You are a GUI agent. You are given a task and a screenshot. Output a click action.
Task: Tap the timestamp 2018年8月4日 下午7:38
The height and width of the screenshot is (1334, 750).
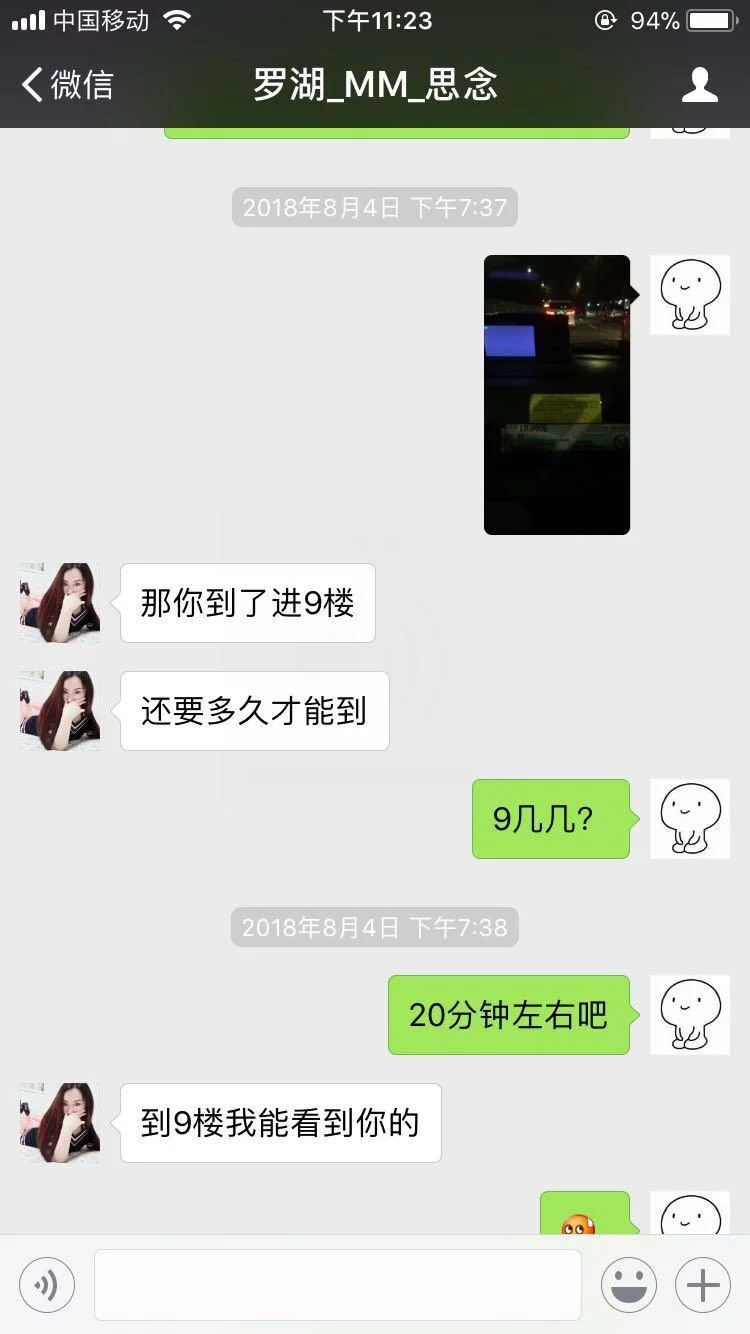(375, 927)
